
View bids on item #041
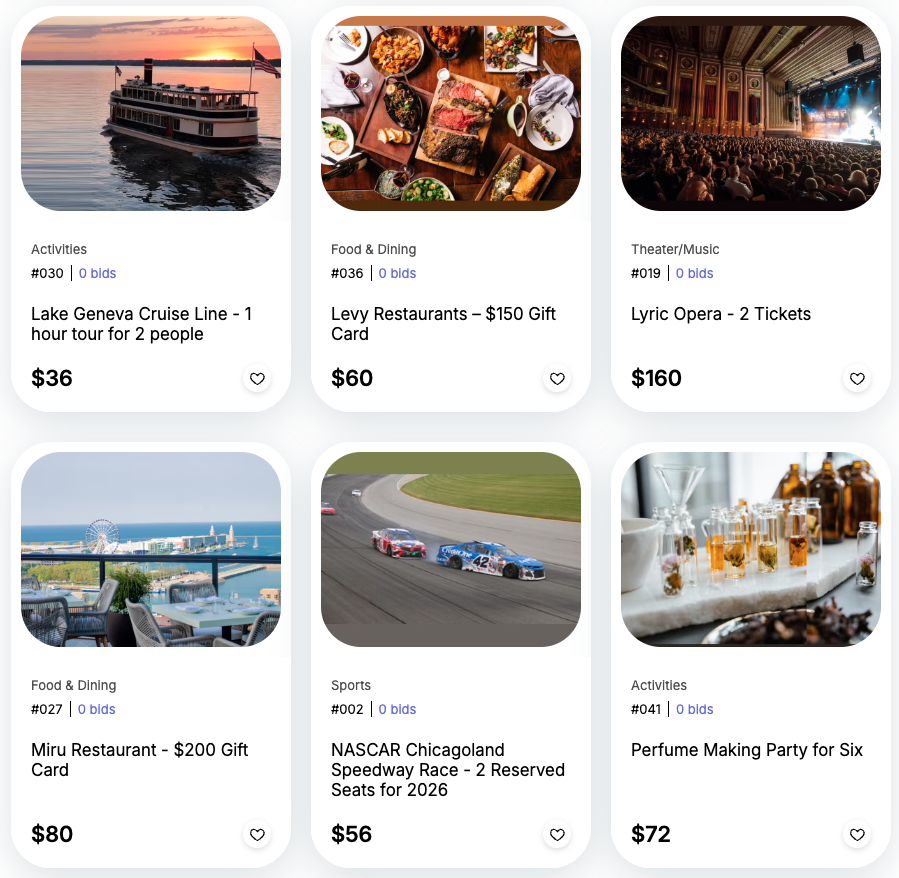point(694,709)
